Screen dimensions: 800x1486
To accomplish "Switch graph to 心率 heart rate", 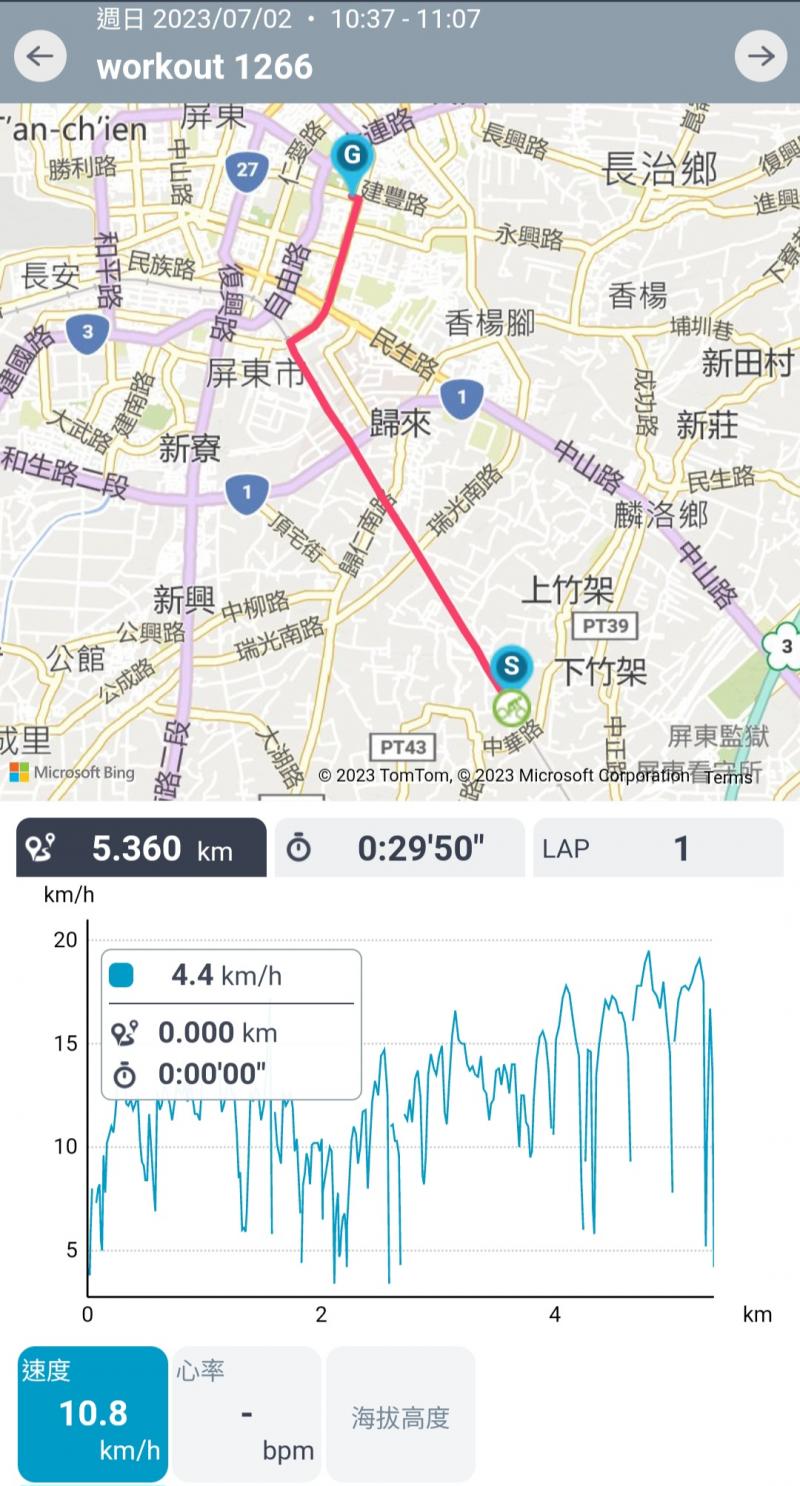I will pyautogui.click(x=246, y=1413).
